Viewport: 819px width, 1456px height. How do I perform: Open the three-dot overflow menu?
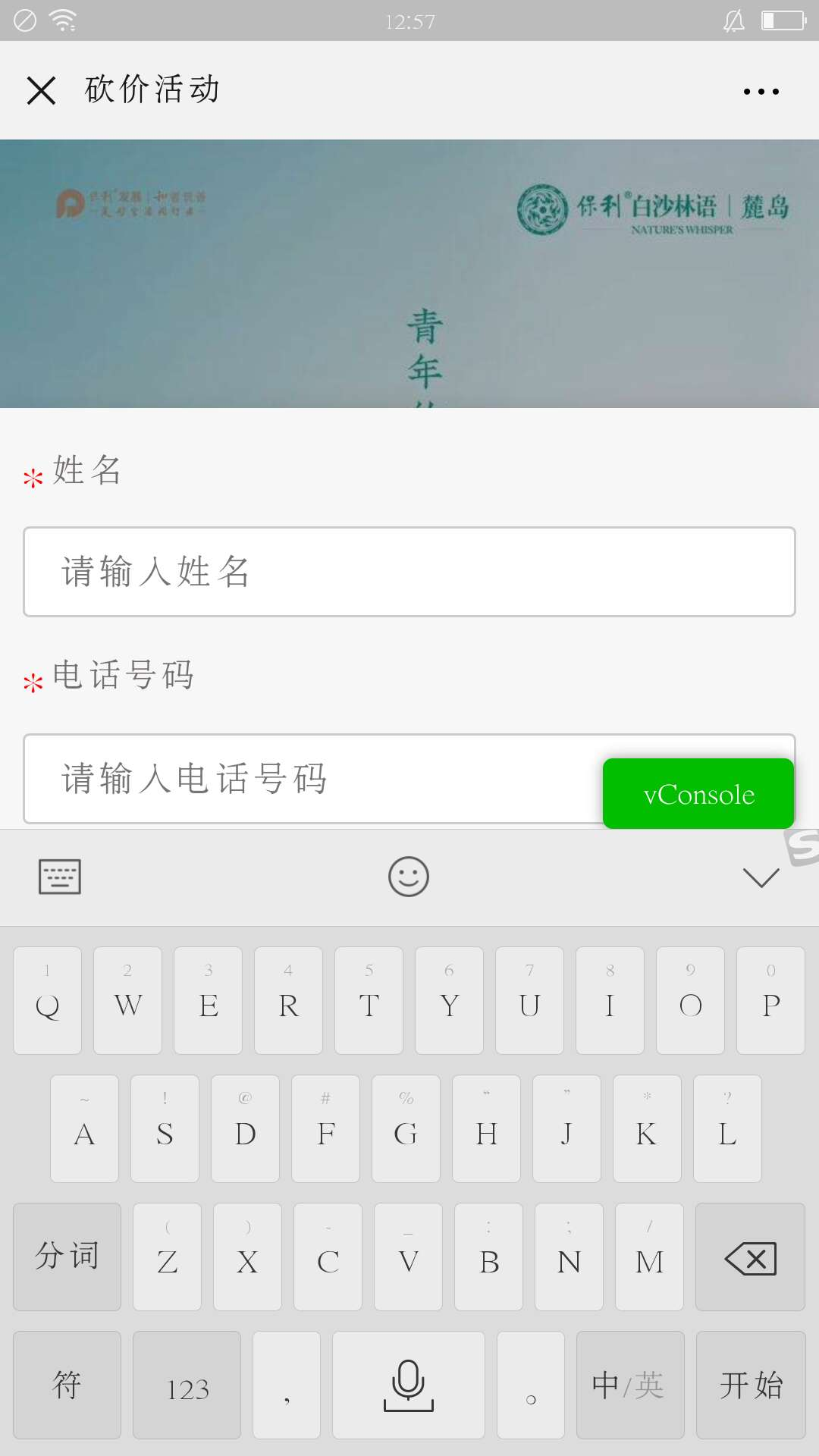pos(761,92)
